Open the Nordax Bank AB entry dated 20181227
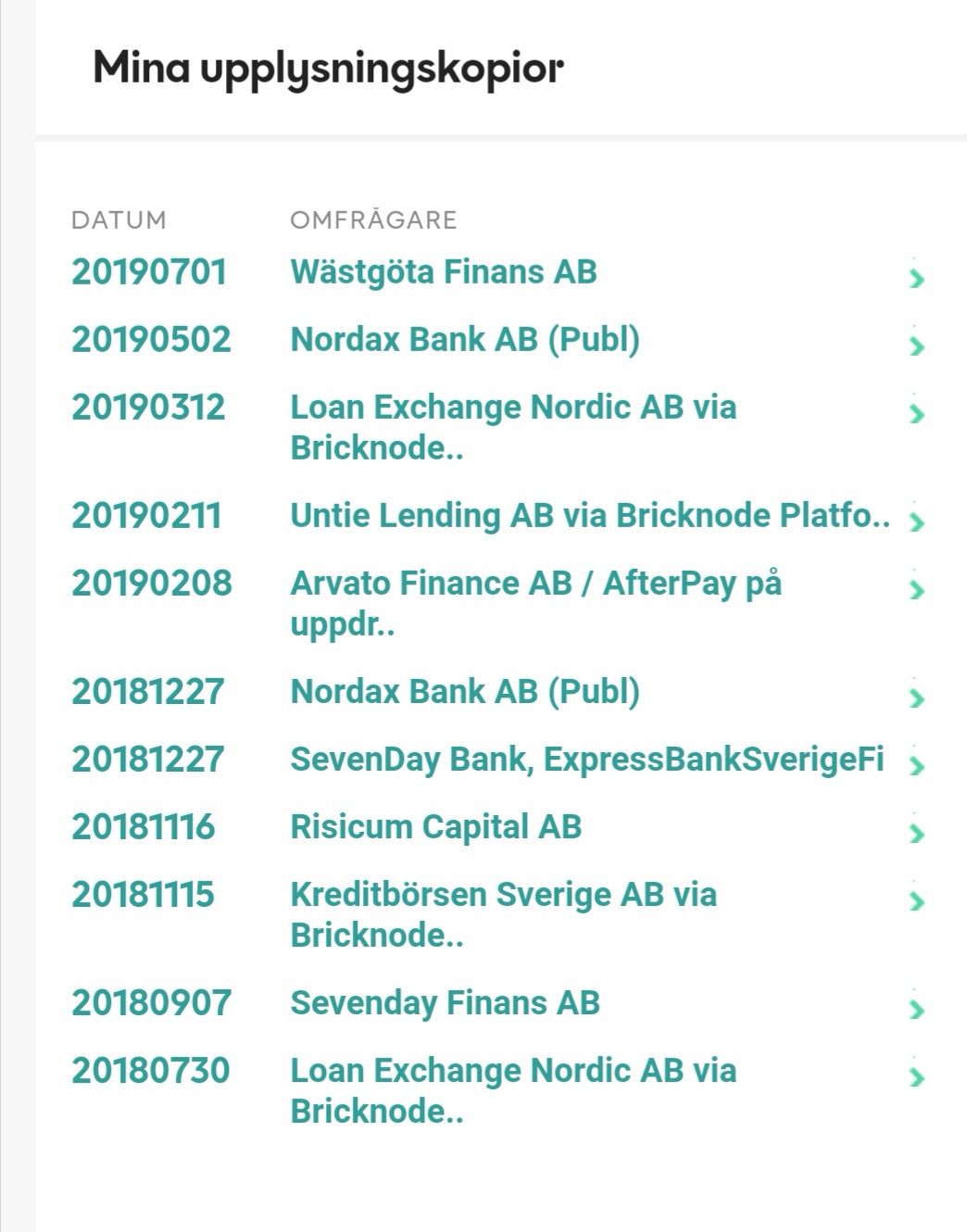This screenshot has width=967, height=1232. pos(465,692)
